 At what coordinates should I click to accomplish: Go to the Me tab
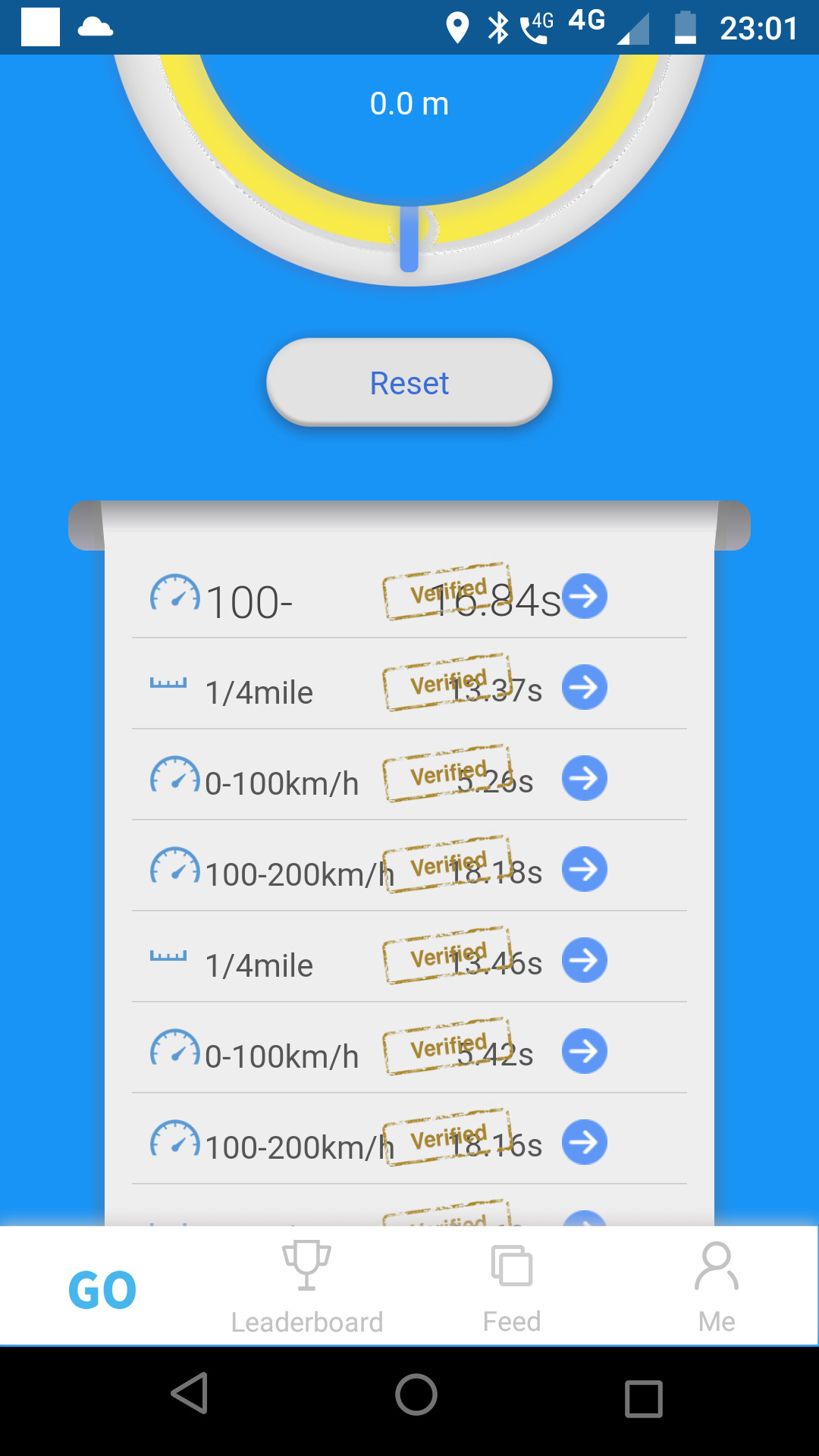[x=717, y=1288]
